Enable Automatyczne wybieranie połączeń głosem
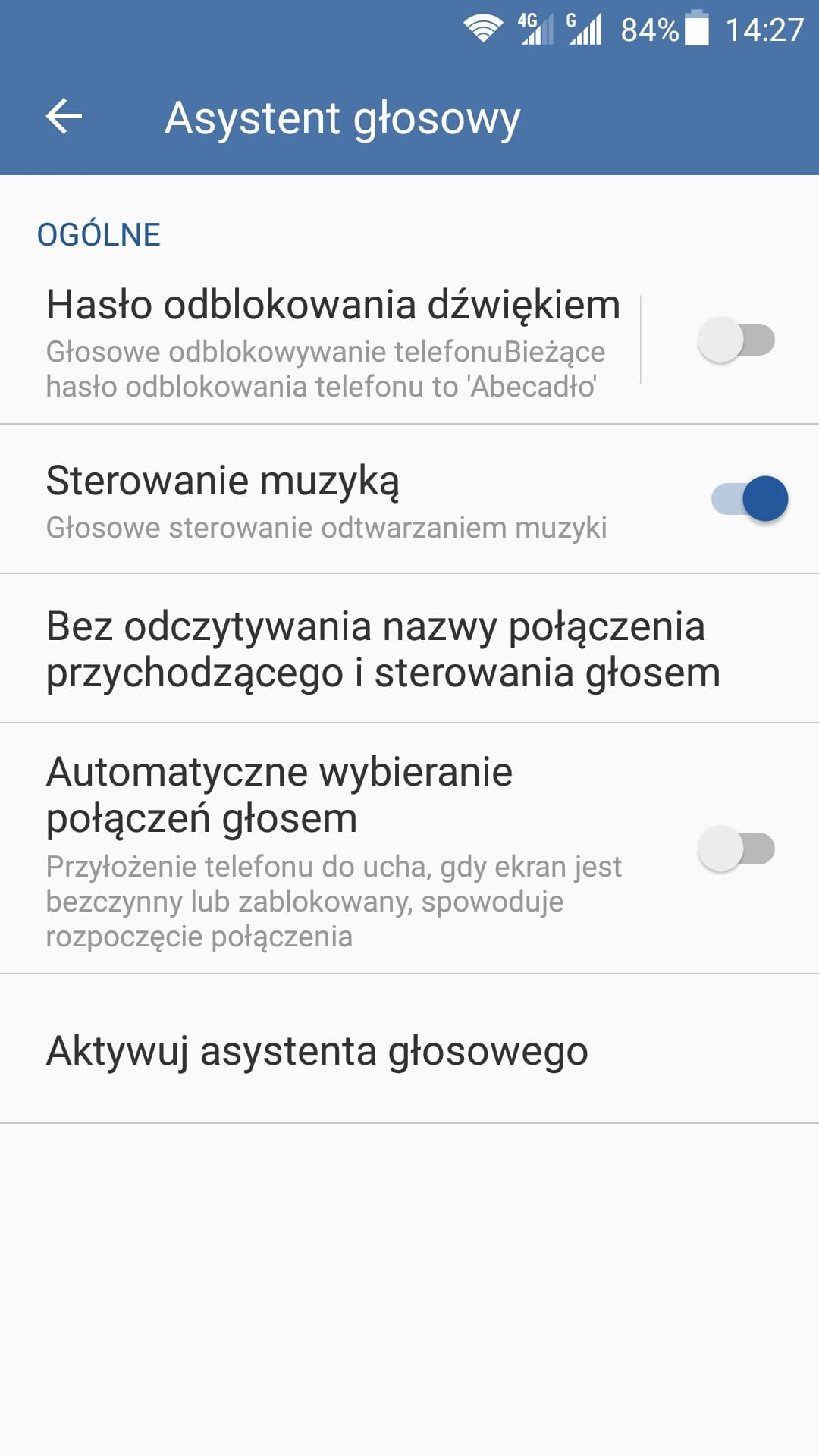This screenshot has width=819, height=1456. 736,849
